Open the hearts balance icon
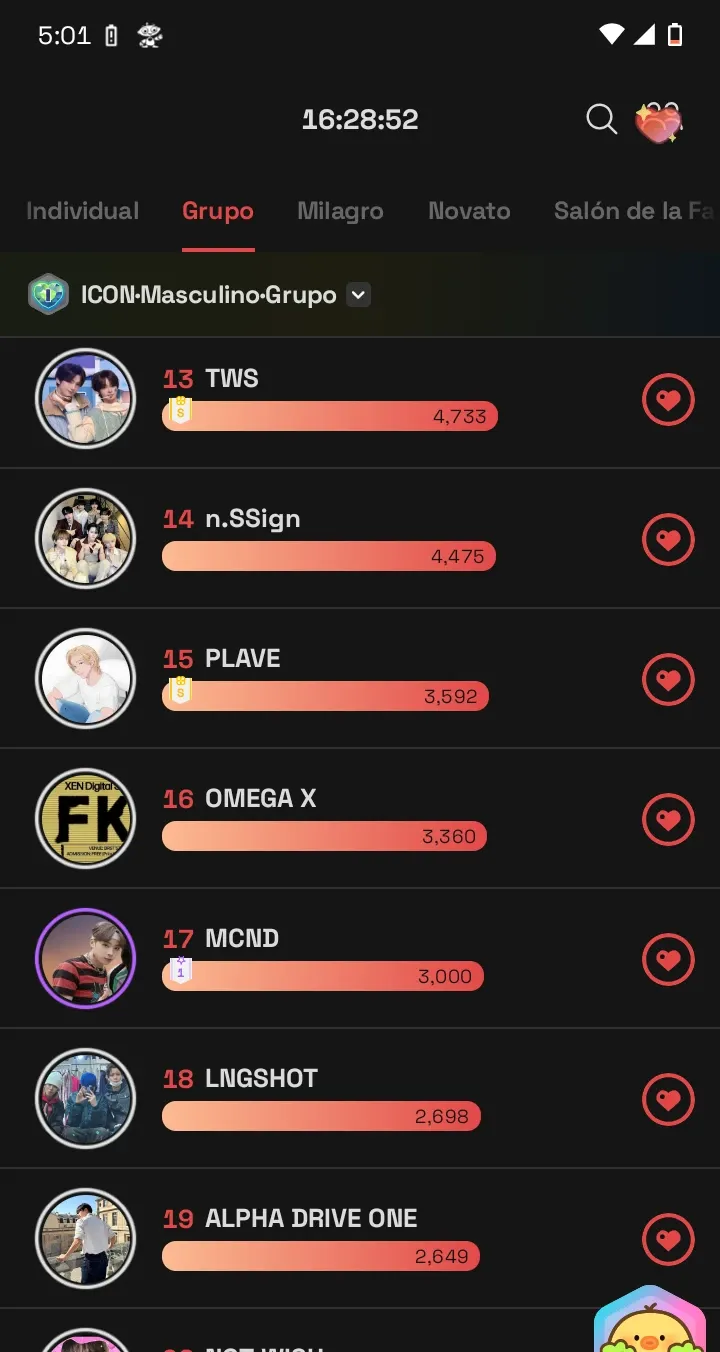 click(658, 122)
